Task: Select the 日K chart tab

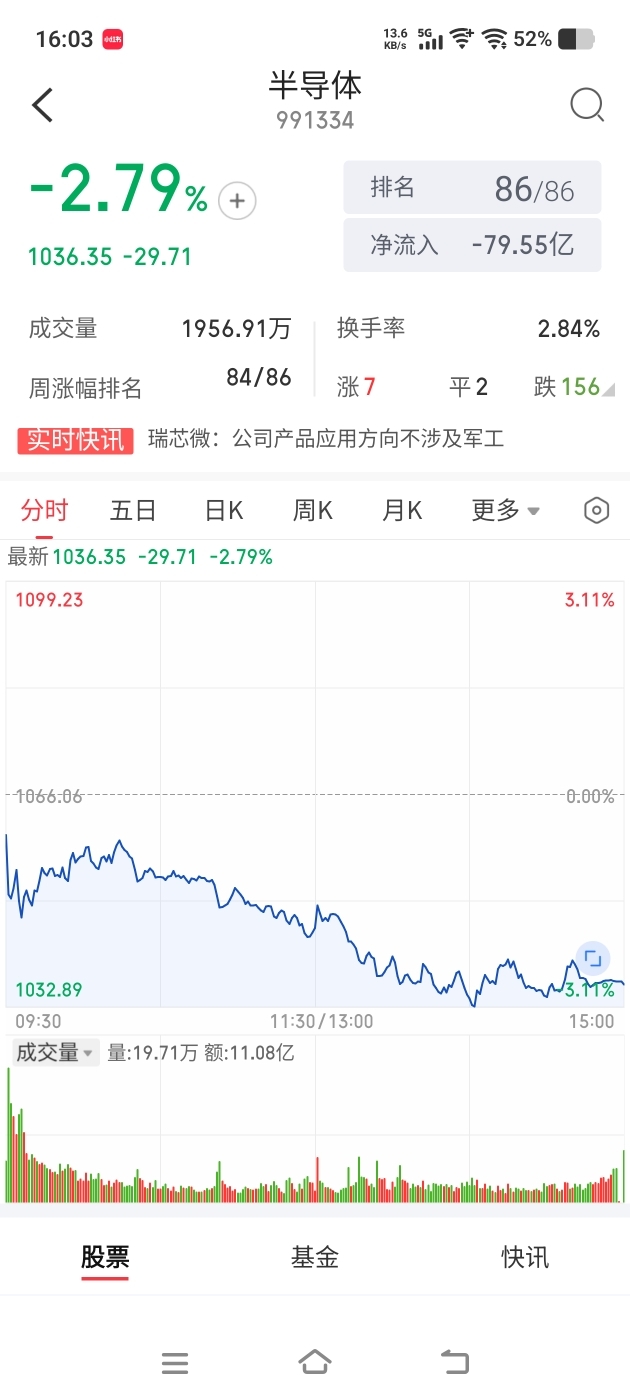Action: coord(224,511)
